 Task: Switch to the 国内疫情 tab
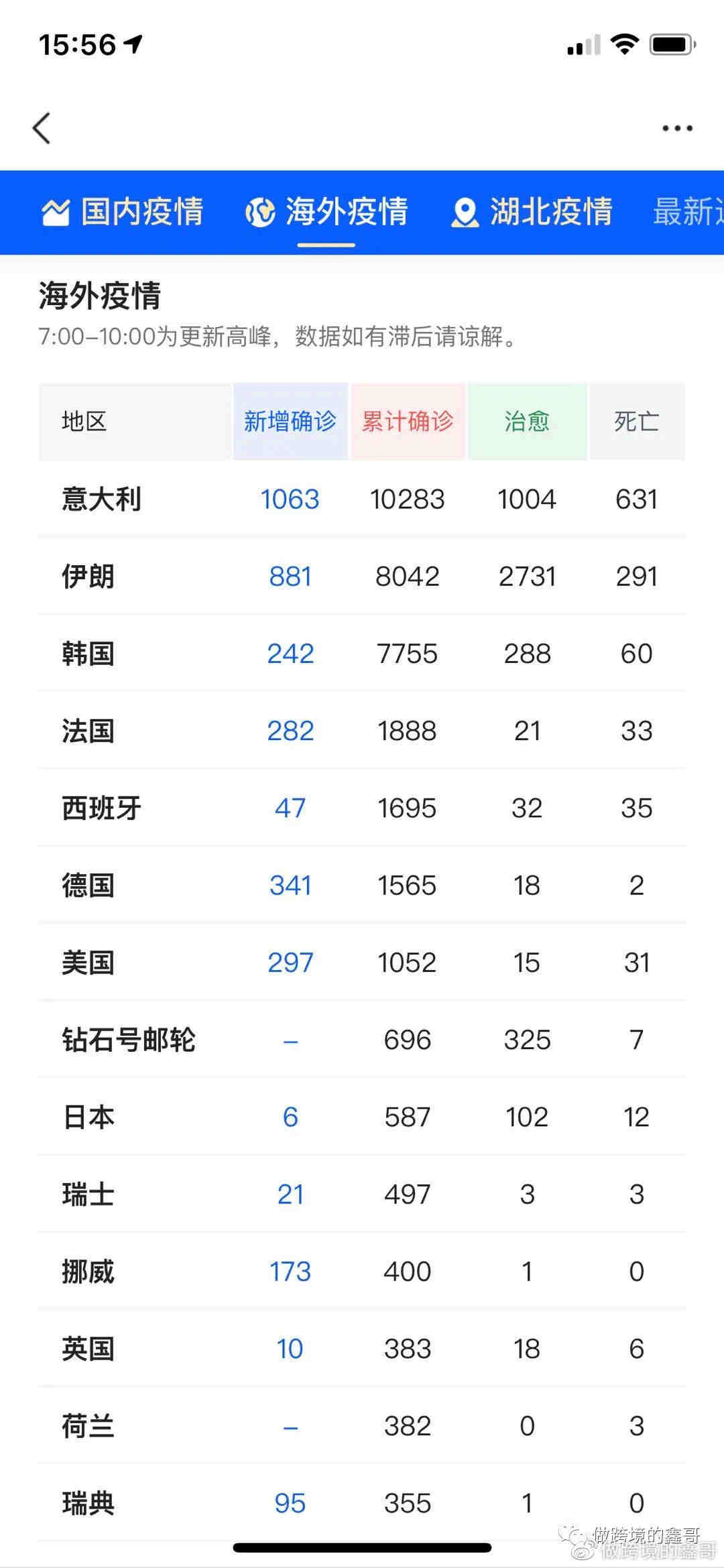(123, 212)
